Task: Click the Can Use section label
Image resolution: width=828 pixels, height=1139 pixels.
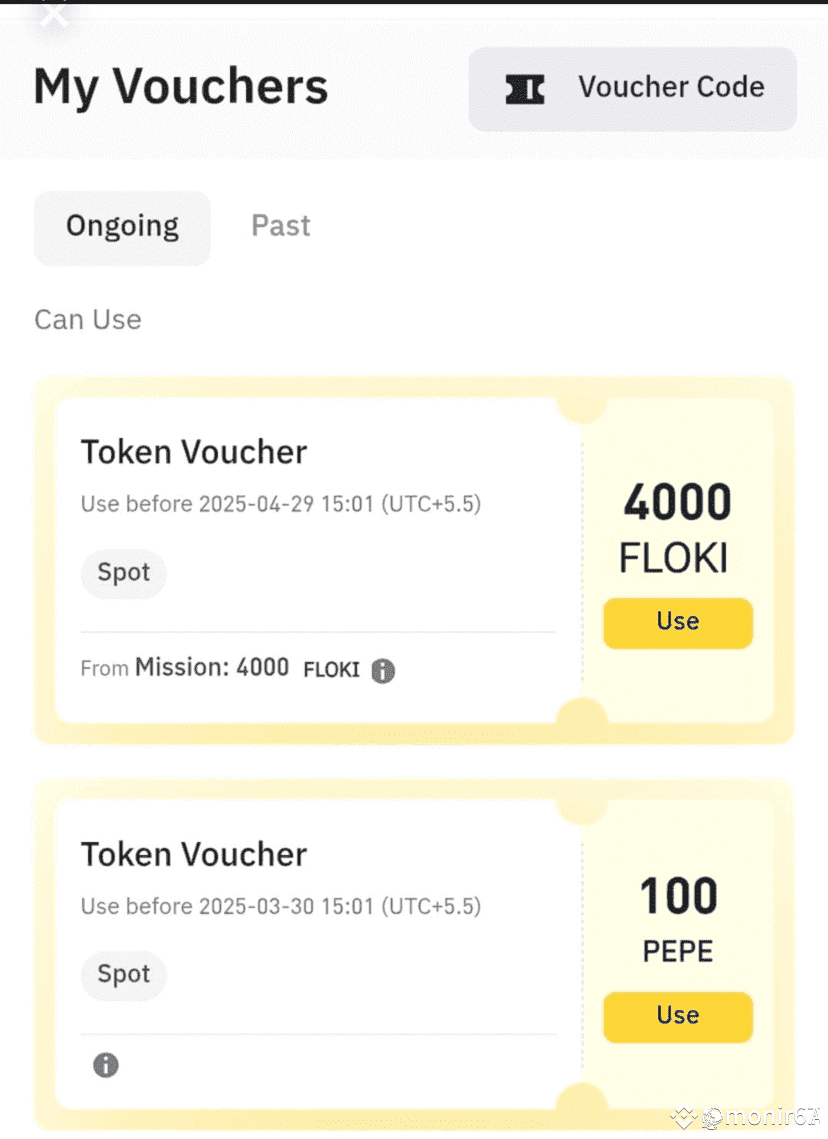Action: [x=87, y=319]
